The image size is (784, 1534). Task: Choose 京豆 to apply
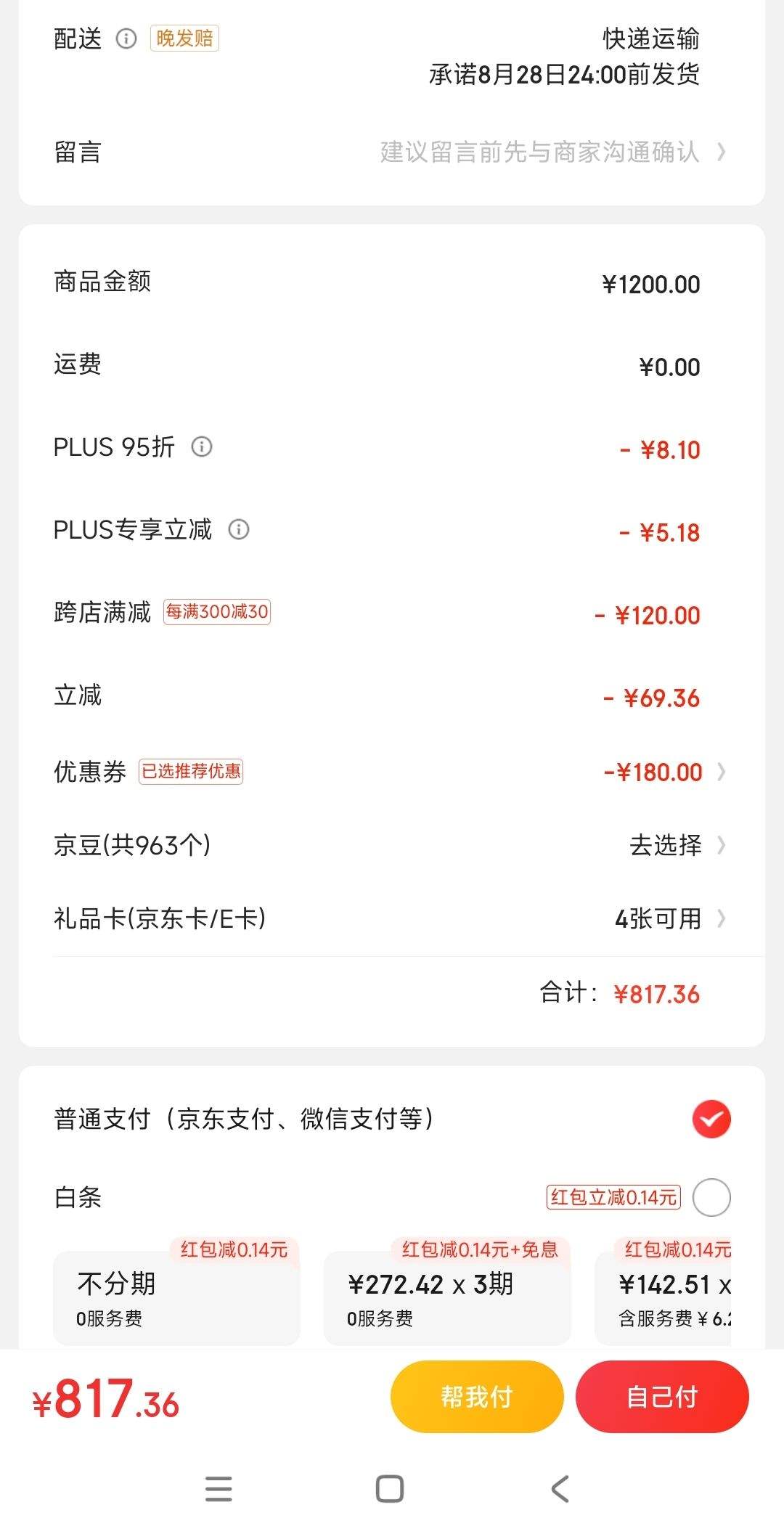(392, 845)
